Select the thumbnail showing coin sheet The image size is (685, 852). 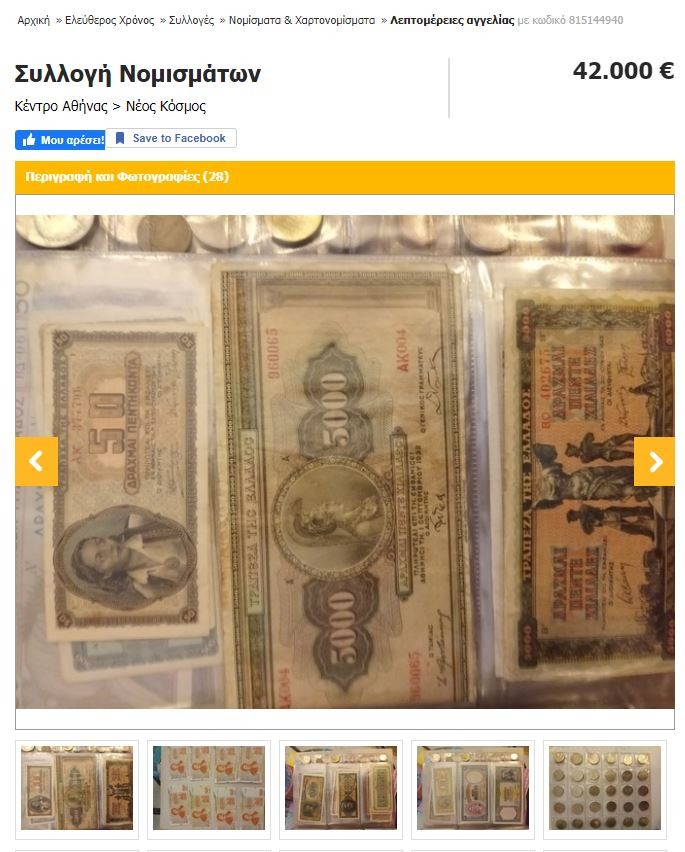(x=604, y=787)
